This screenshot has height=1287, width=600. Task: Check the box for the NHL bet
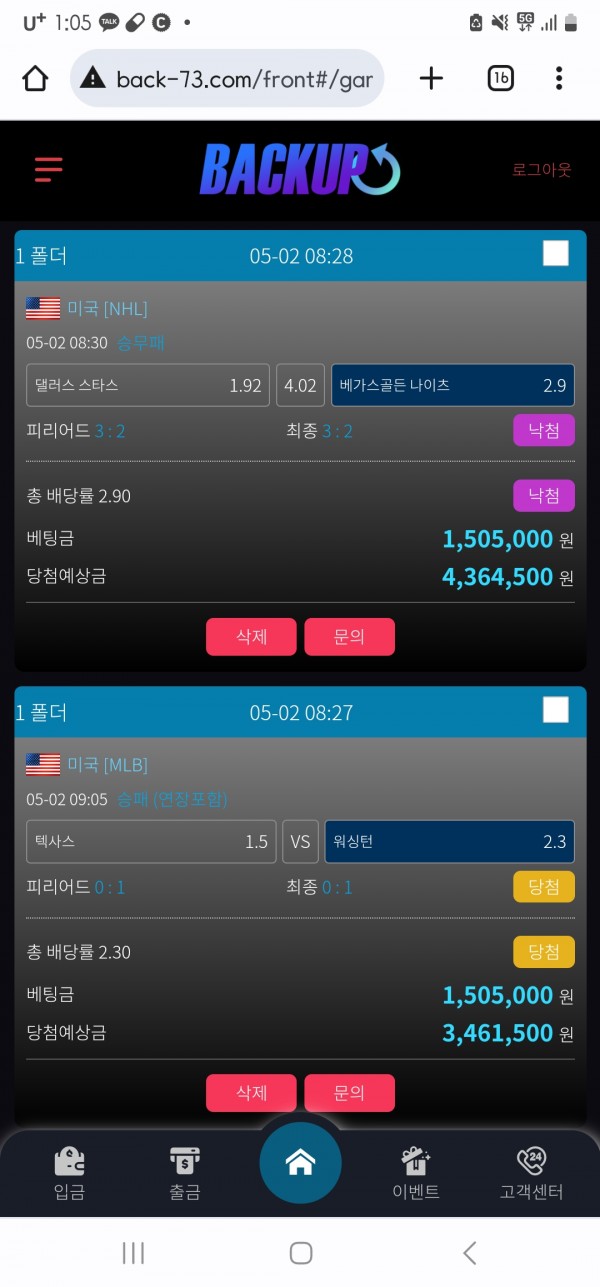click(555, 254)
